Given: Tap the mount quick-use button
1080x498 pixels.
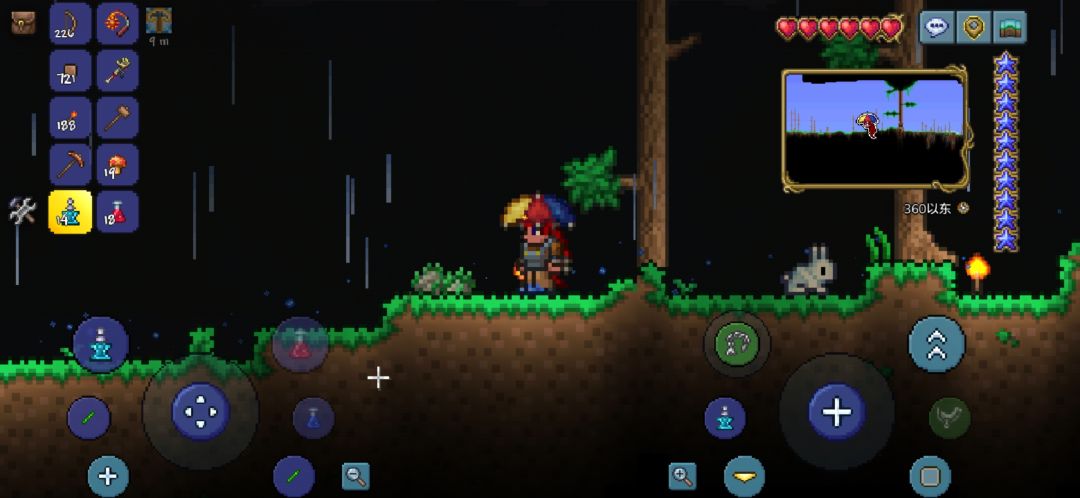Looking at the screenshot, I should pyautogui.click(x=950, y=417).
